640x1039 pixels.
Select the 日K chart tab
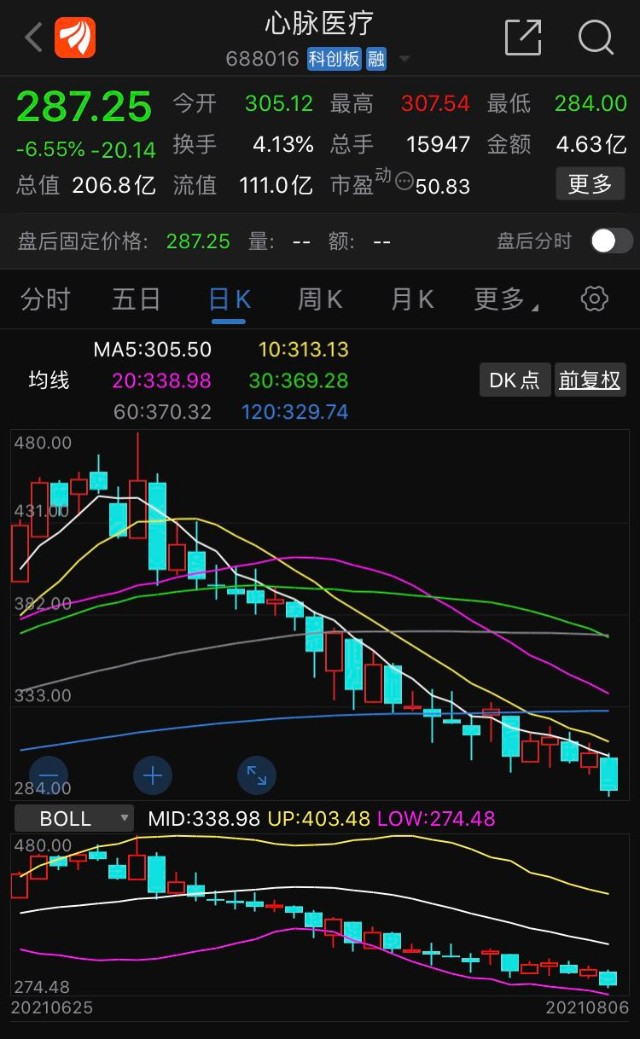[x=228, y=299]
